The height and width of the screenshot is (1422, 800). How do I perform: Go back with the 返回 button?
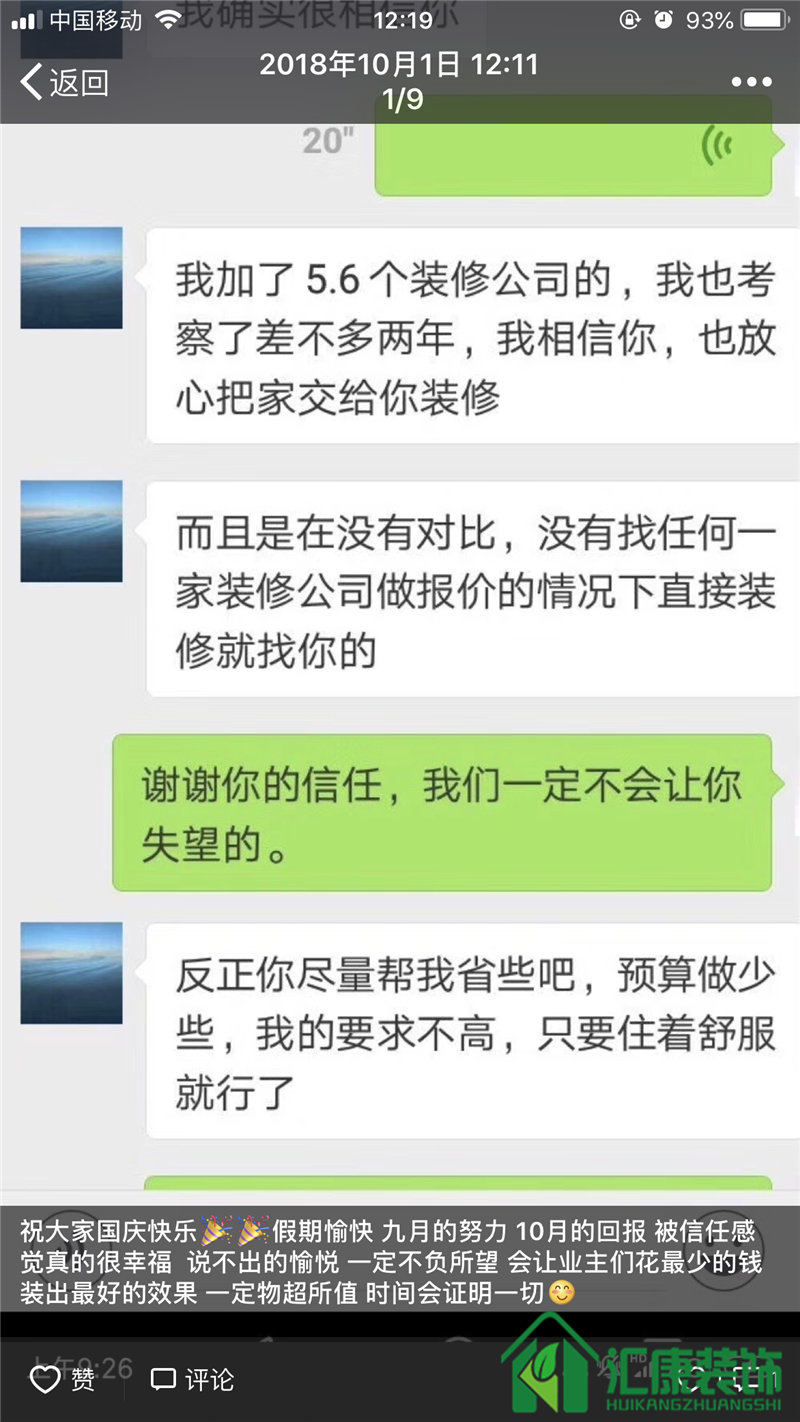click(x=64, y=83)
